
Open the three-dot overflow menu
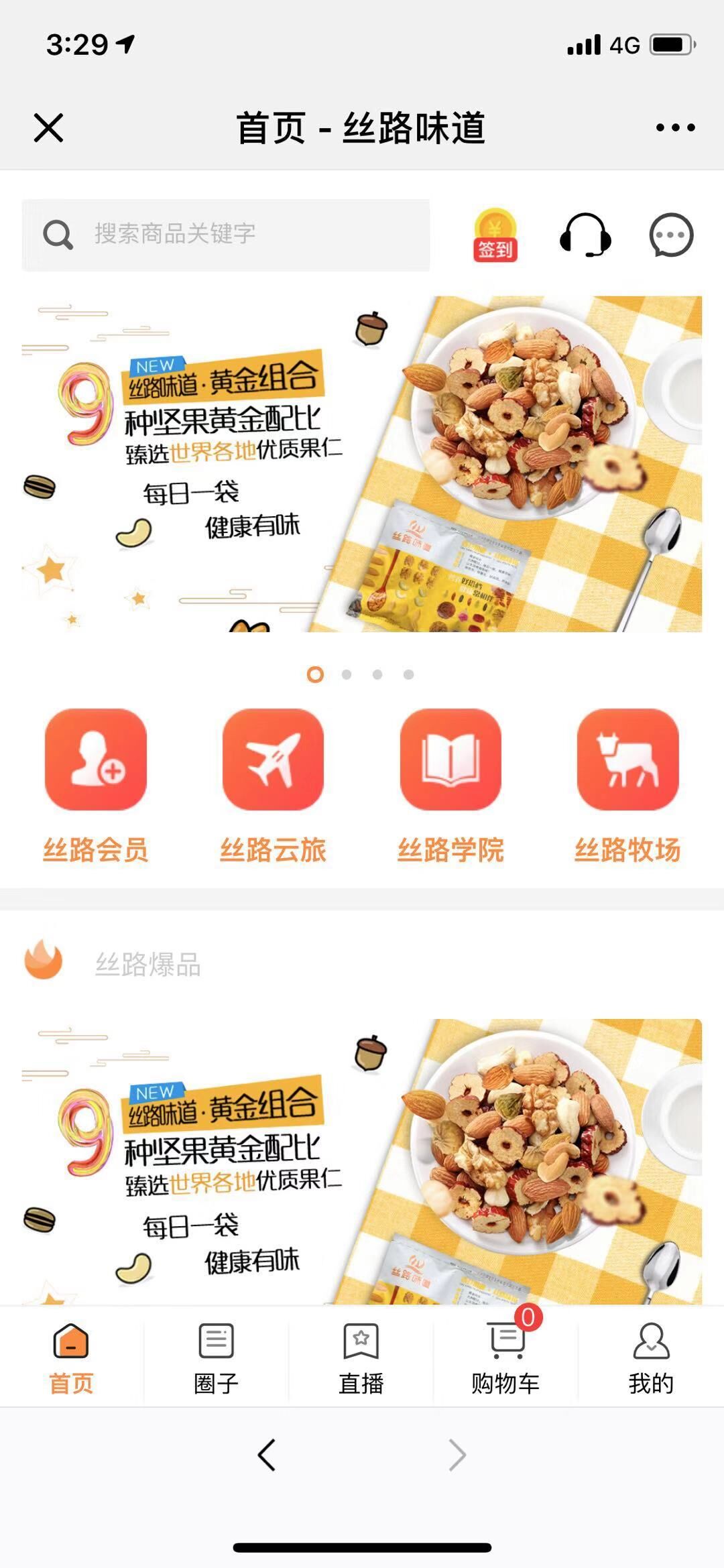click(x=674, y=127)
